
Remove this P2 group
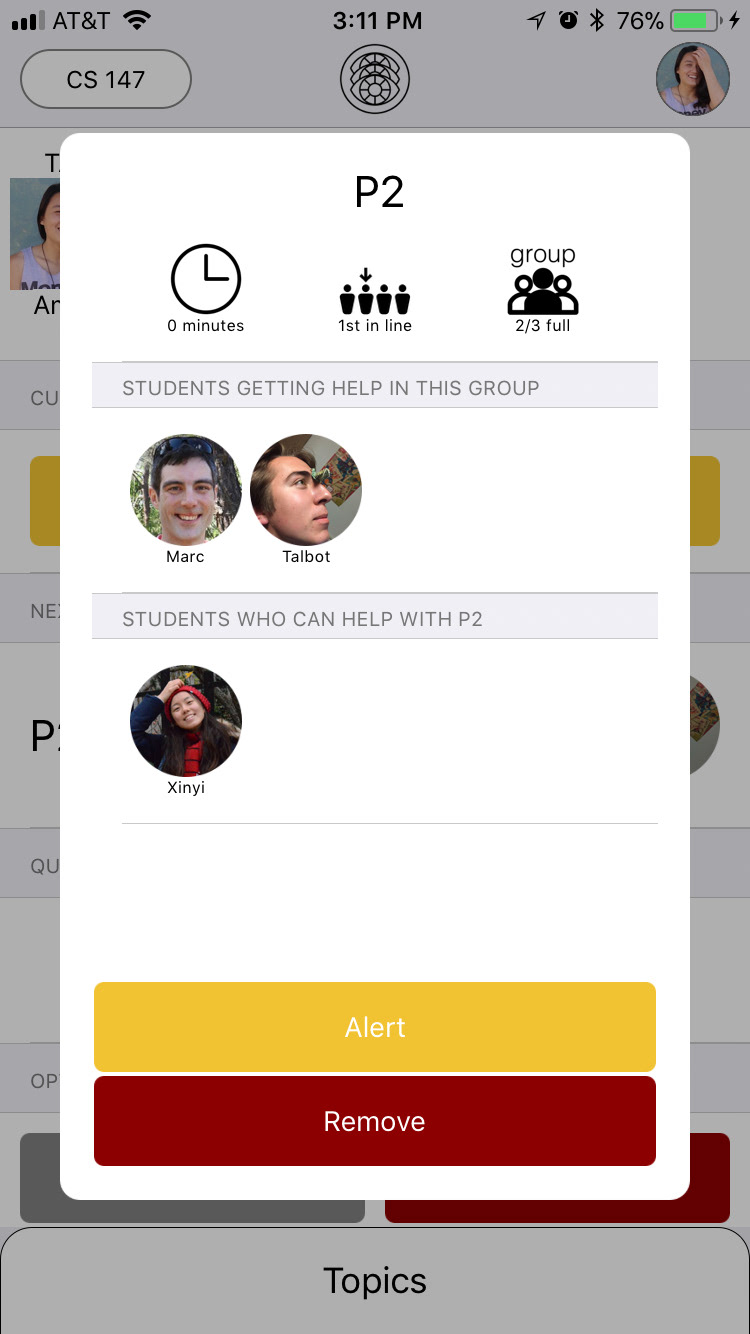point(375,1121)
